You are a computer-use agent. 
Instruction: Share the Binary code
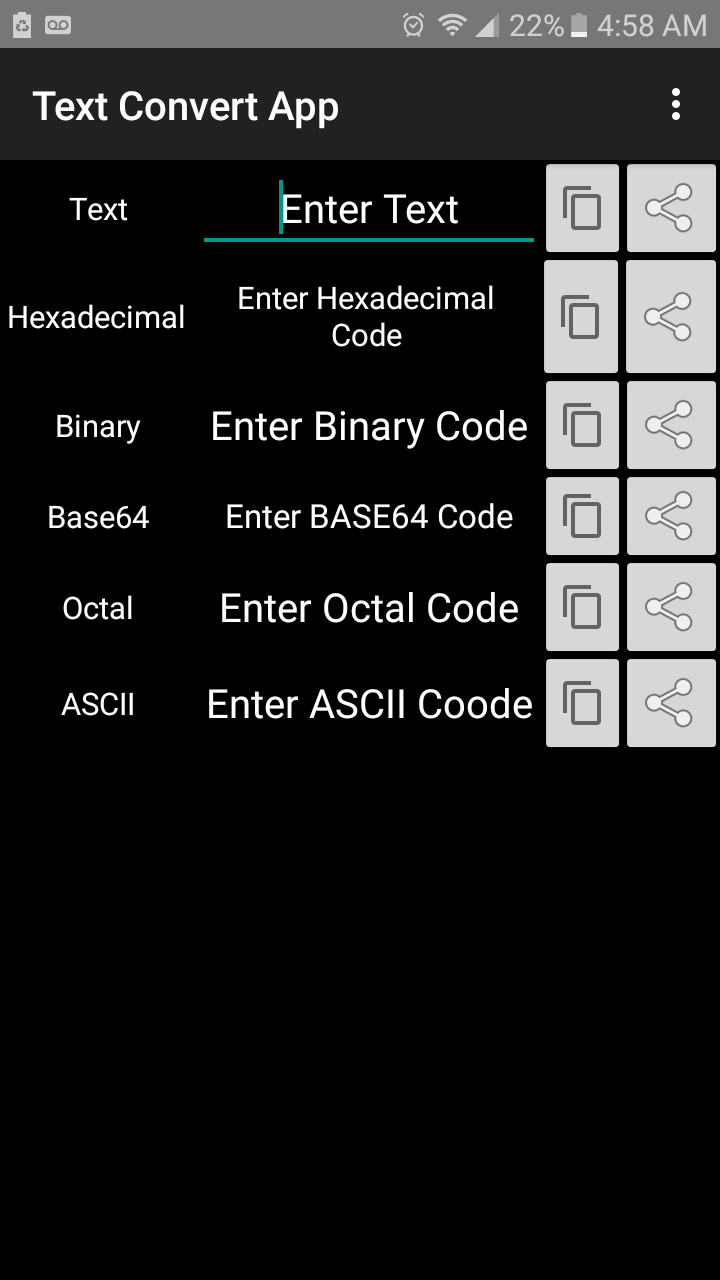point(670,425)
